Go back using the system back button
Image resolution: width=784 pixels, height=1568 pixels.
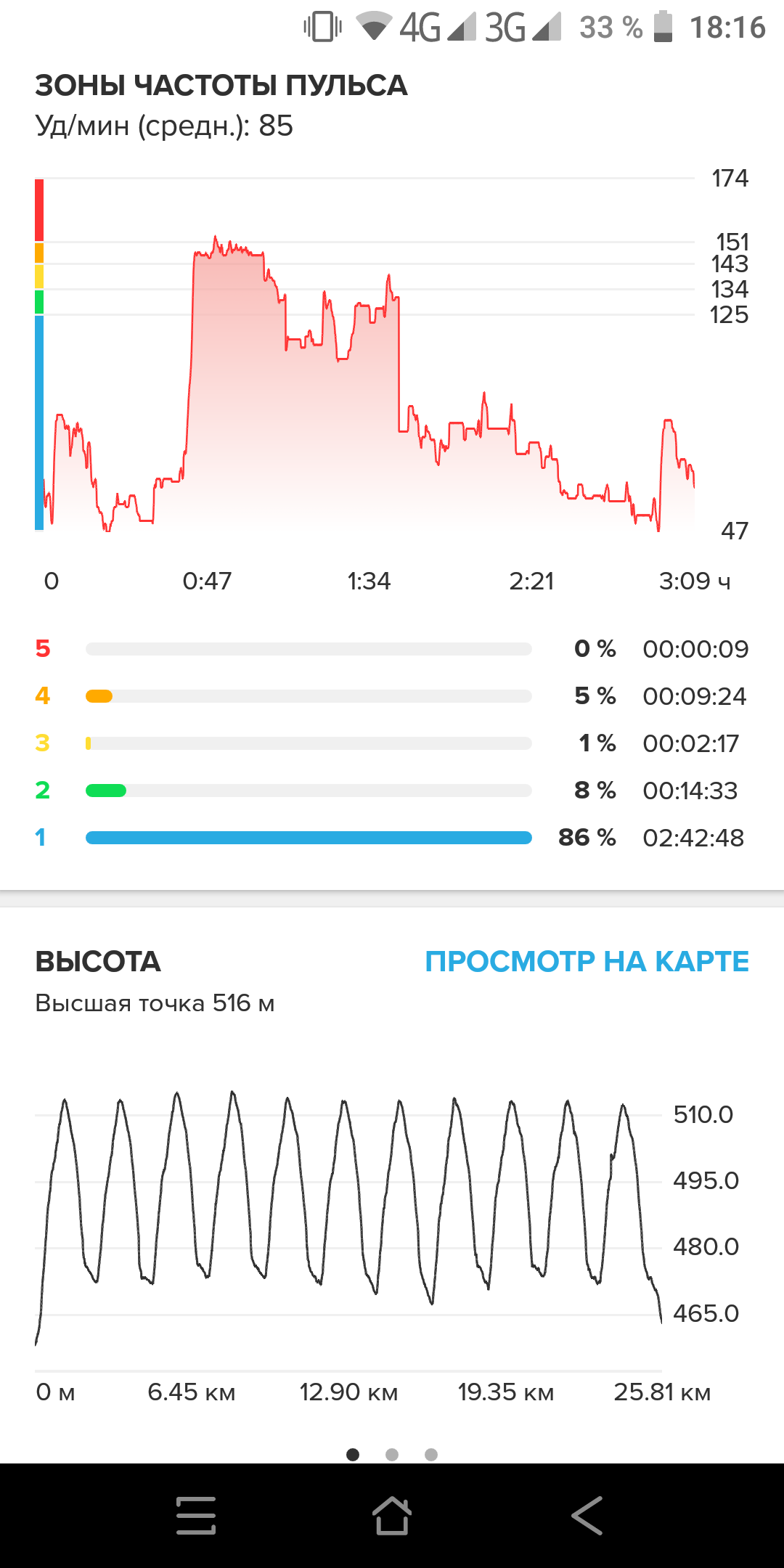(x=587, y=1516)
